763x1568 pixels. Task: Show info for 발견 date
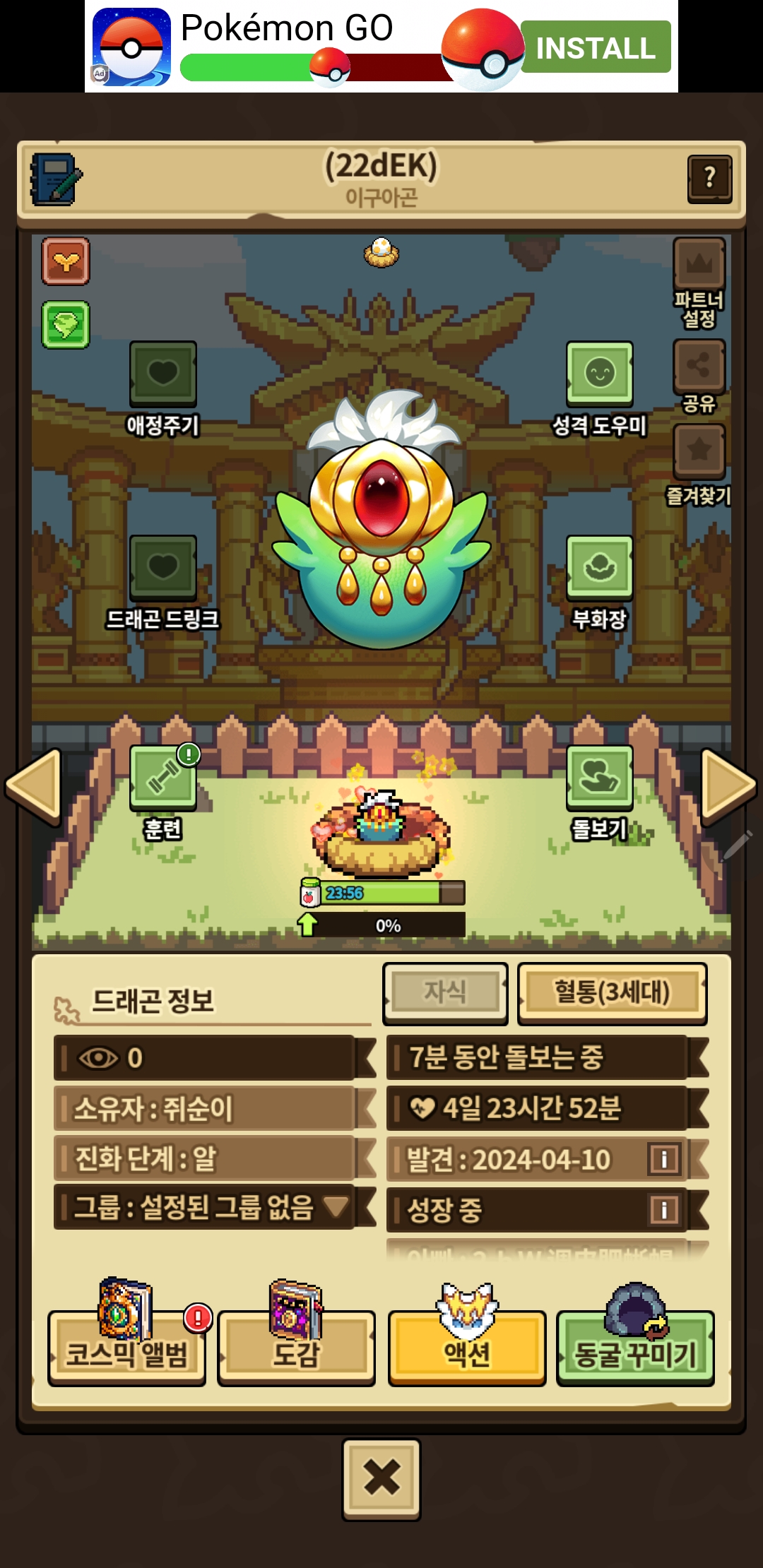coord(664,1158)
